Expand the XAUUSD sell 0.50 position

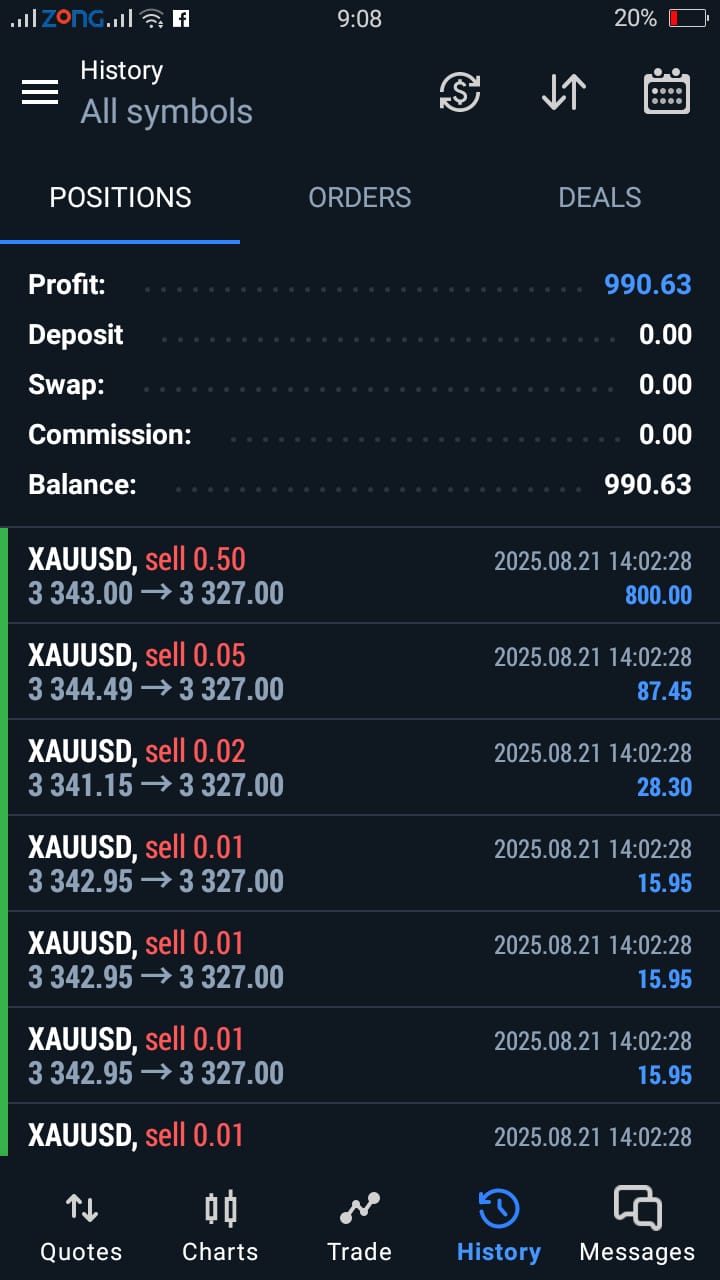(x=360, y=576)
